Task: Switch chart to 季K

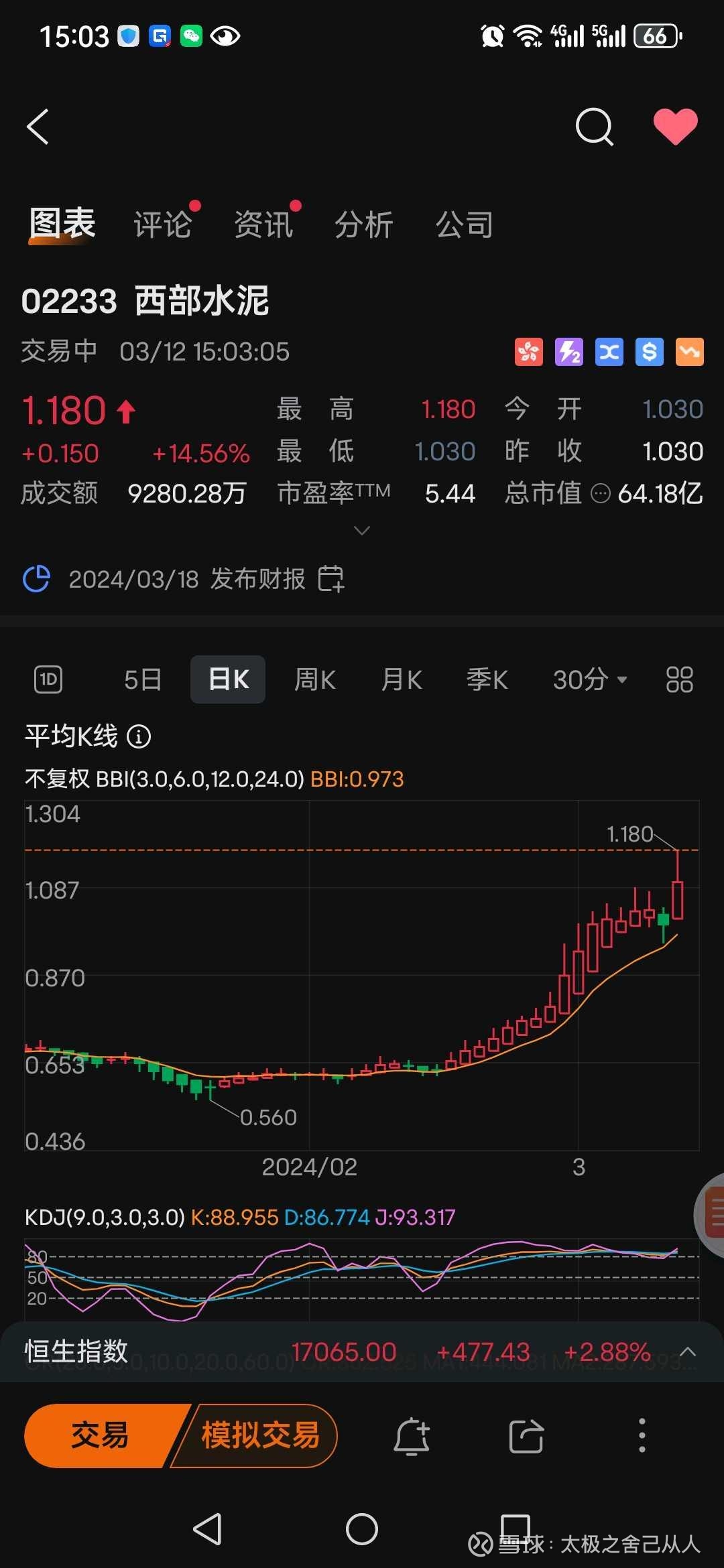Action: 487,679
